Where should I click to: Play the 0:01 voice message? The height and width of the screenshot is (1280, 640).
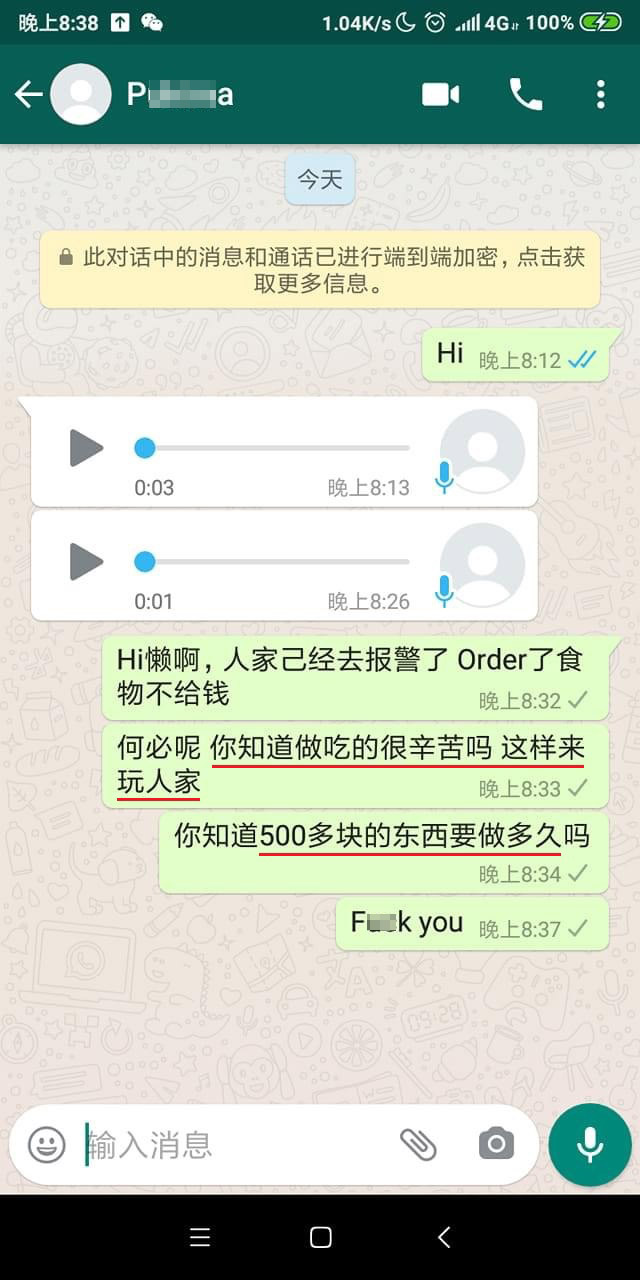tap(86, 562)
